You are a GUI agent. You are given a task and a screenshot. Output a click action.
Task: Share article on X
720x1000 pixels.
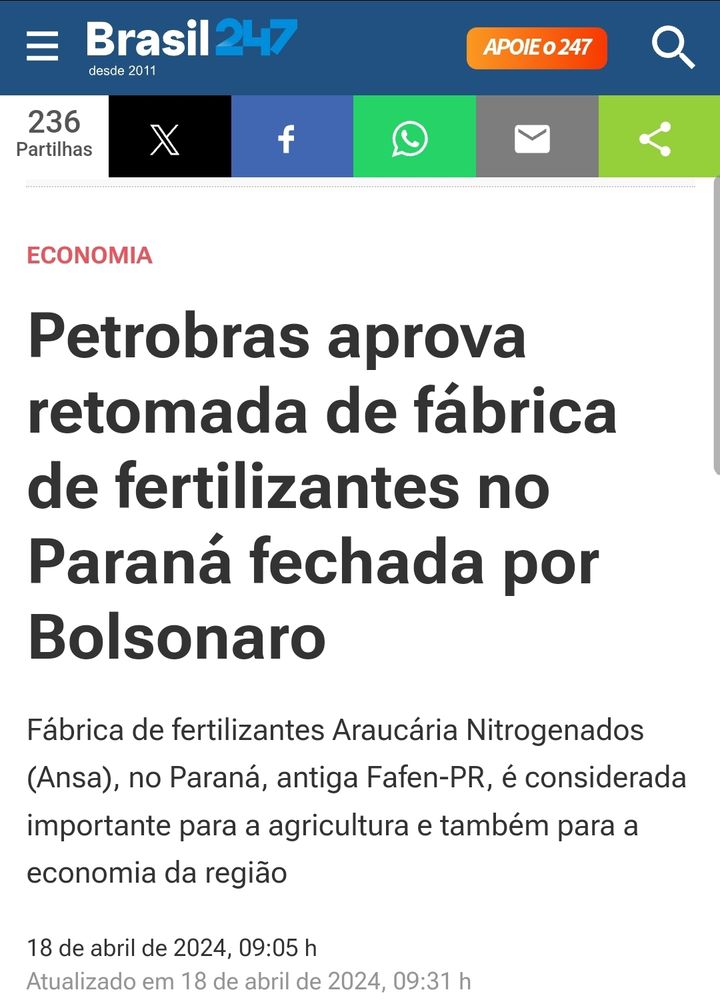[x=165, y=139]
